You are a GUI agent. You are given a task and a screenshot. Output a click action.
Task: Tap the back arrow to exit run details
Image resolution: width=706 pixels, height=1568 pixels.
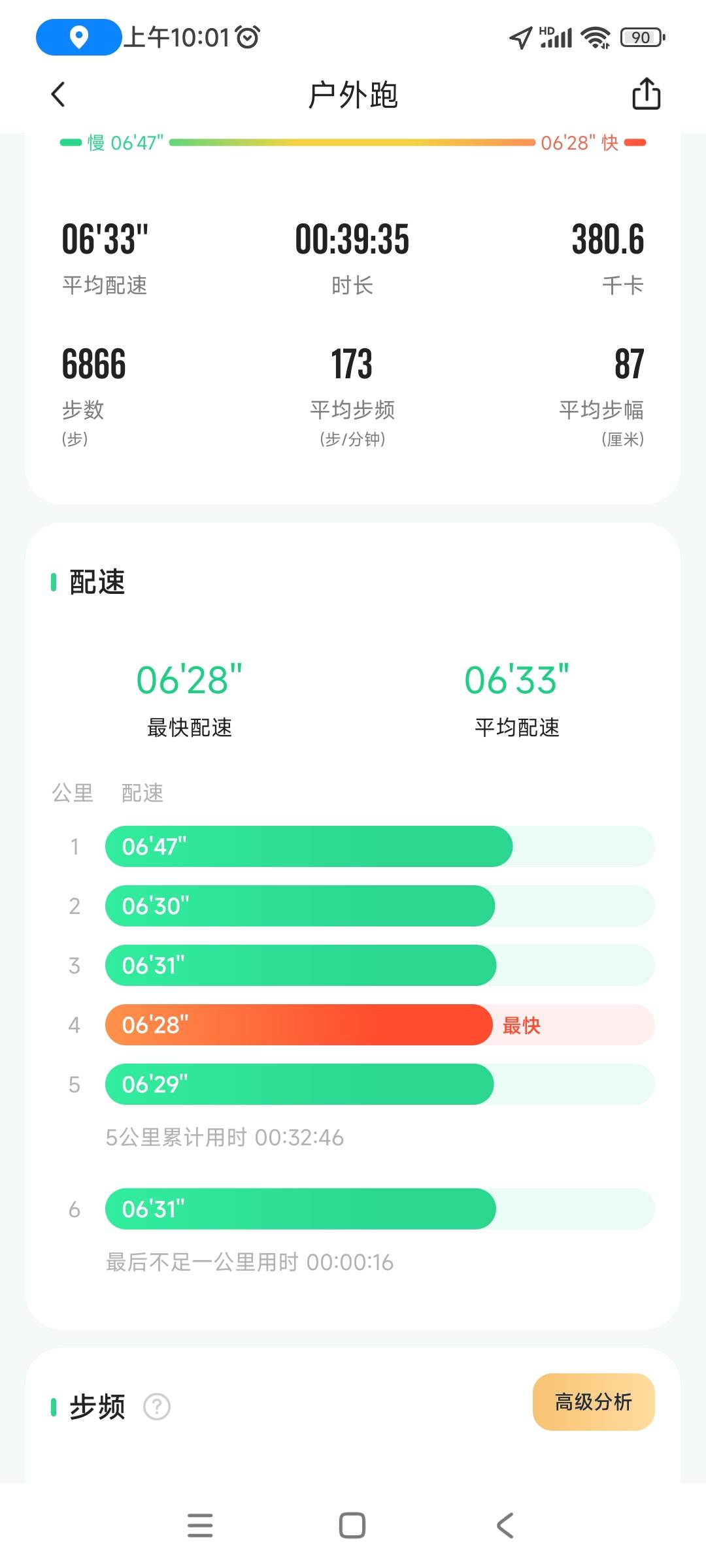click(x=58, y=93)
